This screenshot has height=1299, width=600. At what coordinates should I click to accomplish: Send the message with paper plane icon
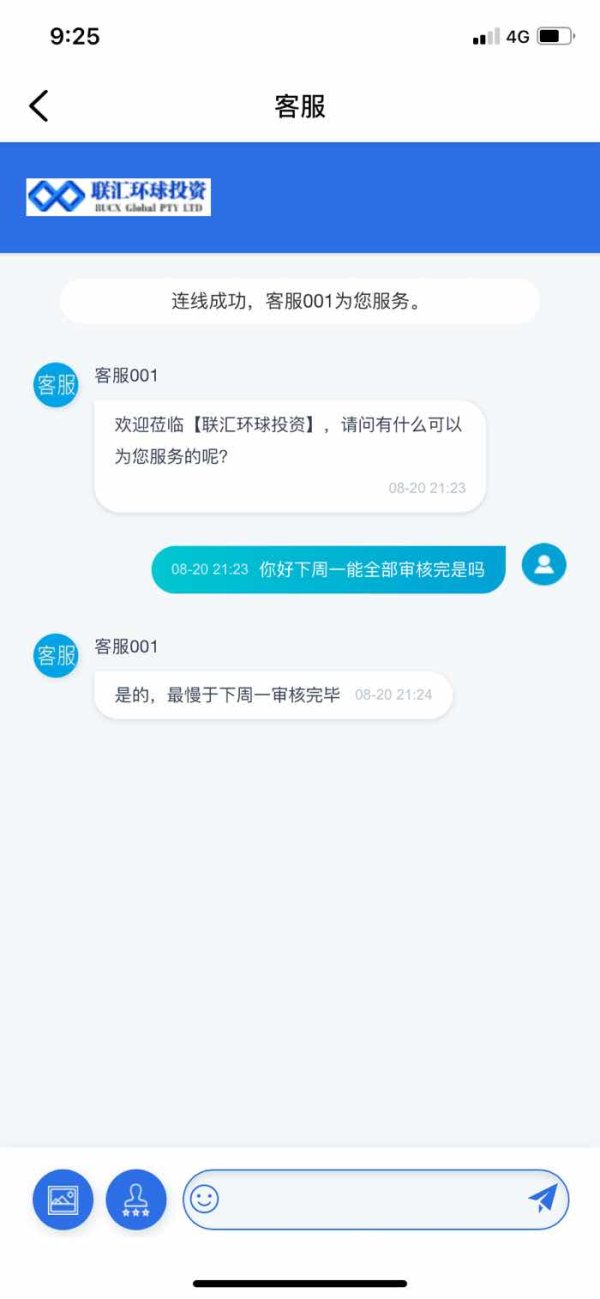click(542, 1198)
